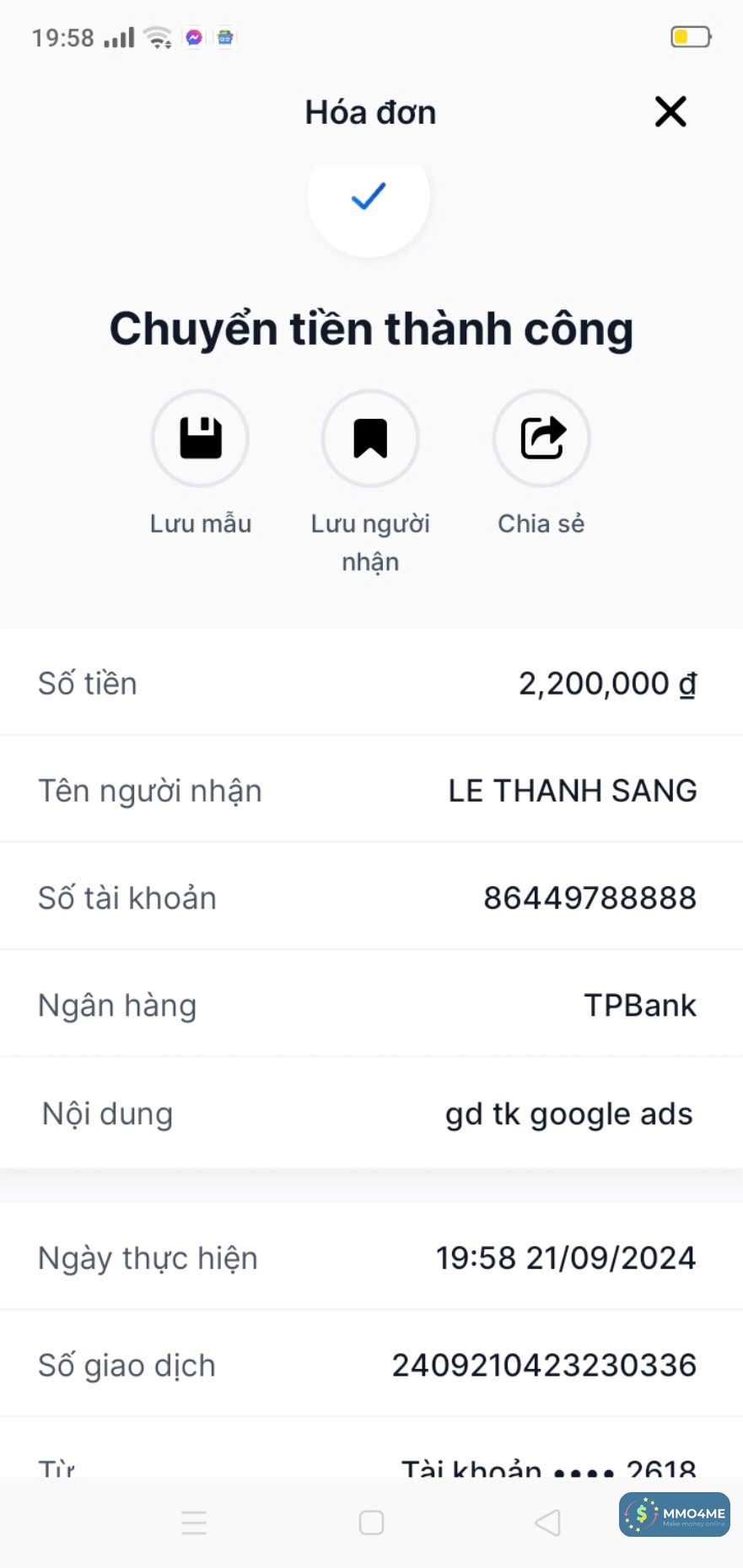743x1568 pixels.
Task: Open recent apps from the navigation bar
Action: (x=194, y=1522)
